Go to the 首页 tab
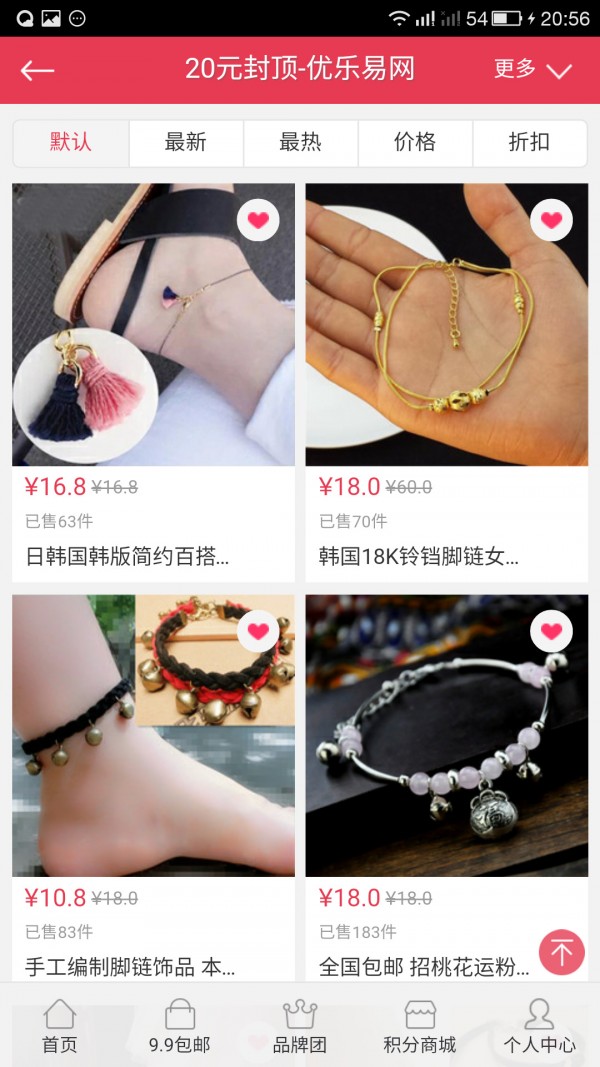The height and width of the screenshot is (1067, 600). (x=60, y=1027)
